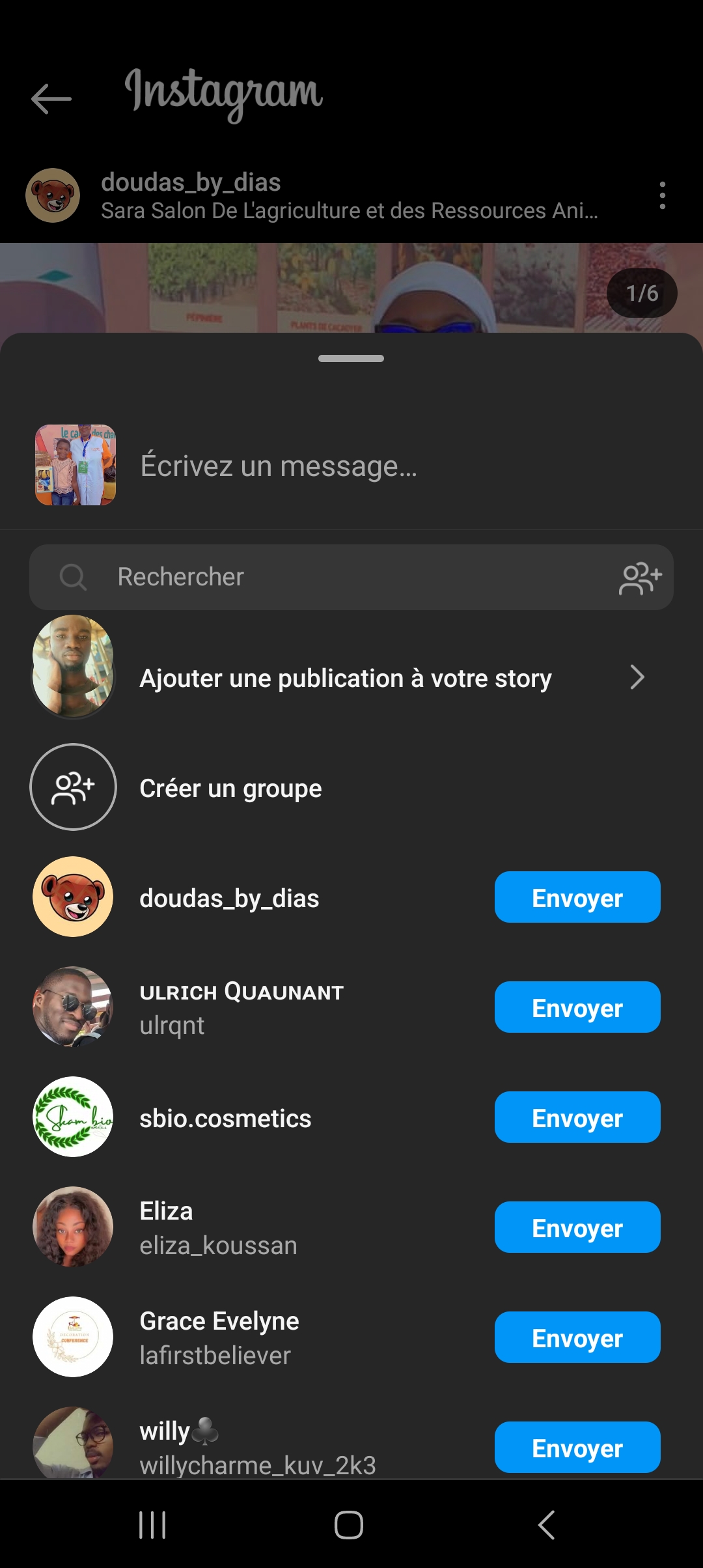Image resolution: width=703 pixels, height=1568 pixels.
Task: Open the doudas_by_dias profile in post header
Action: point(191,182)
